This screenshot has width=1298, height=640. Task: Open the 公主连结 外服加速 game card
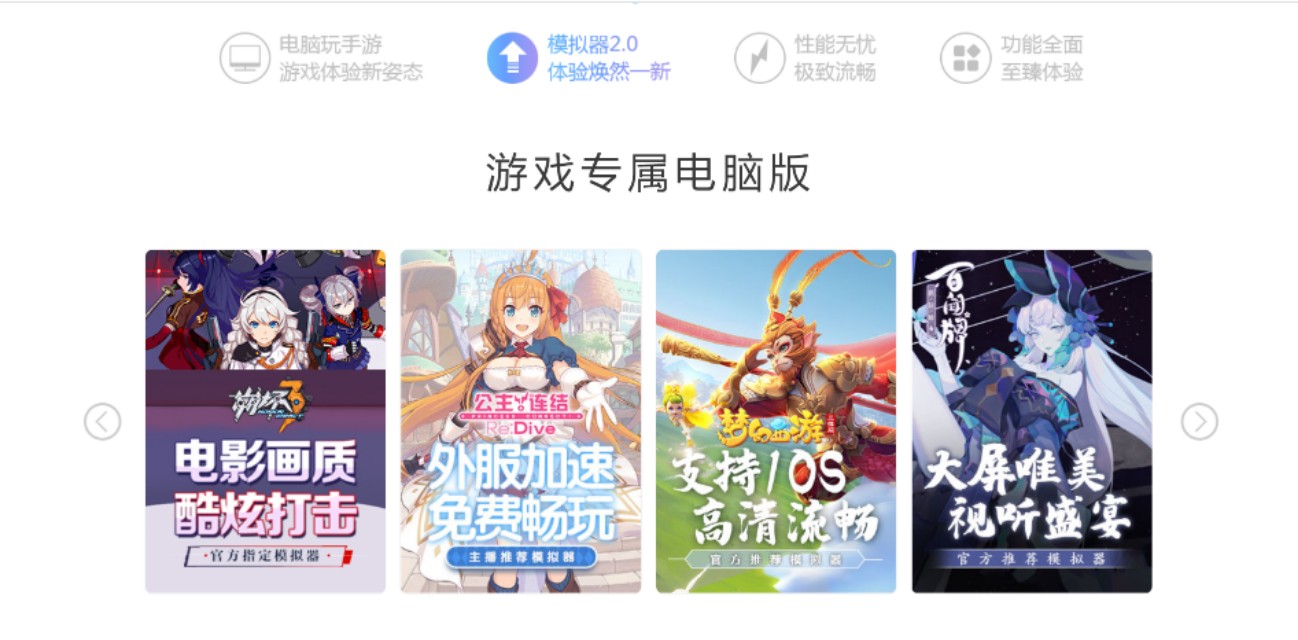520,421
